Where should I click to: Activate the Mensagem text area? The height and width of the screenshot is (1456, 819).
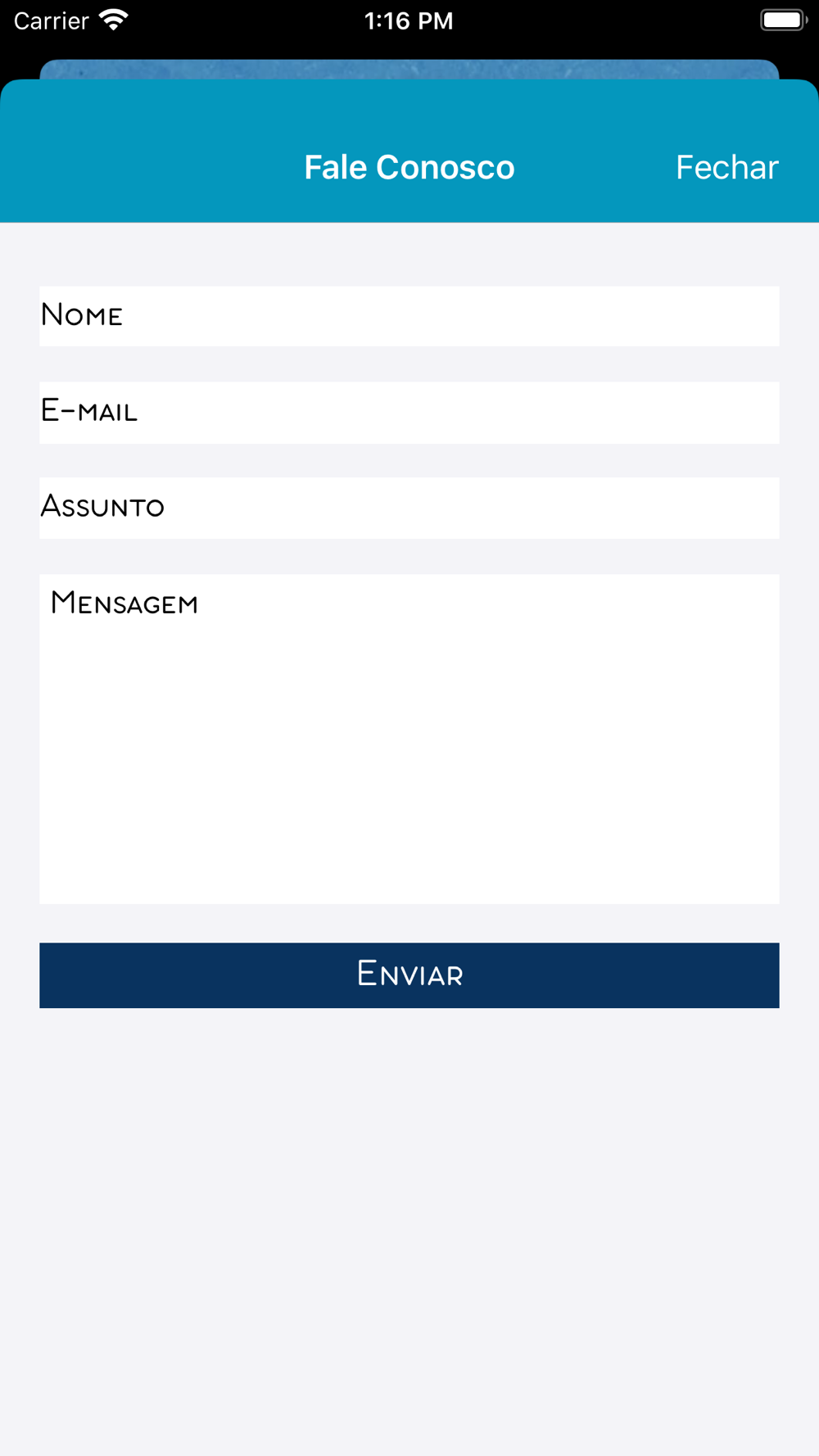pyautogui.click(x=409, y=738)
